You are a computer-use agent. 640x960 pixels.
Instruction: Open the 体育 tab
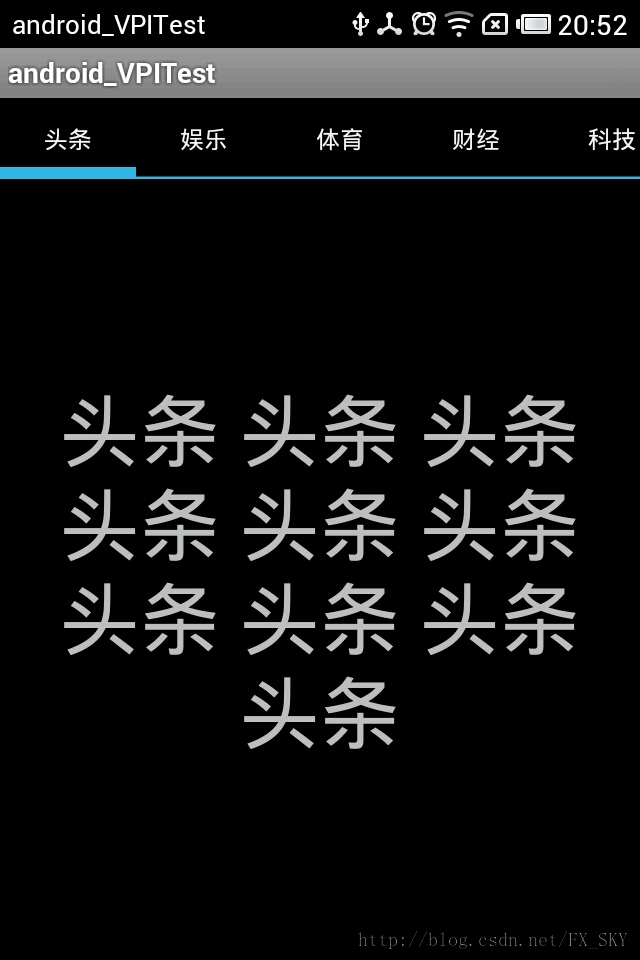pos(340,140)
